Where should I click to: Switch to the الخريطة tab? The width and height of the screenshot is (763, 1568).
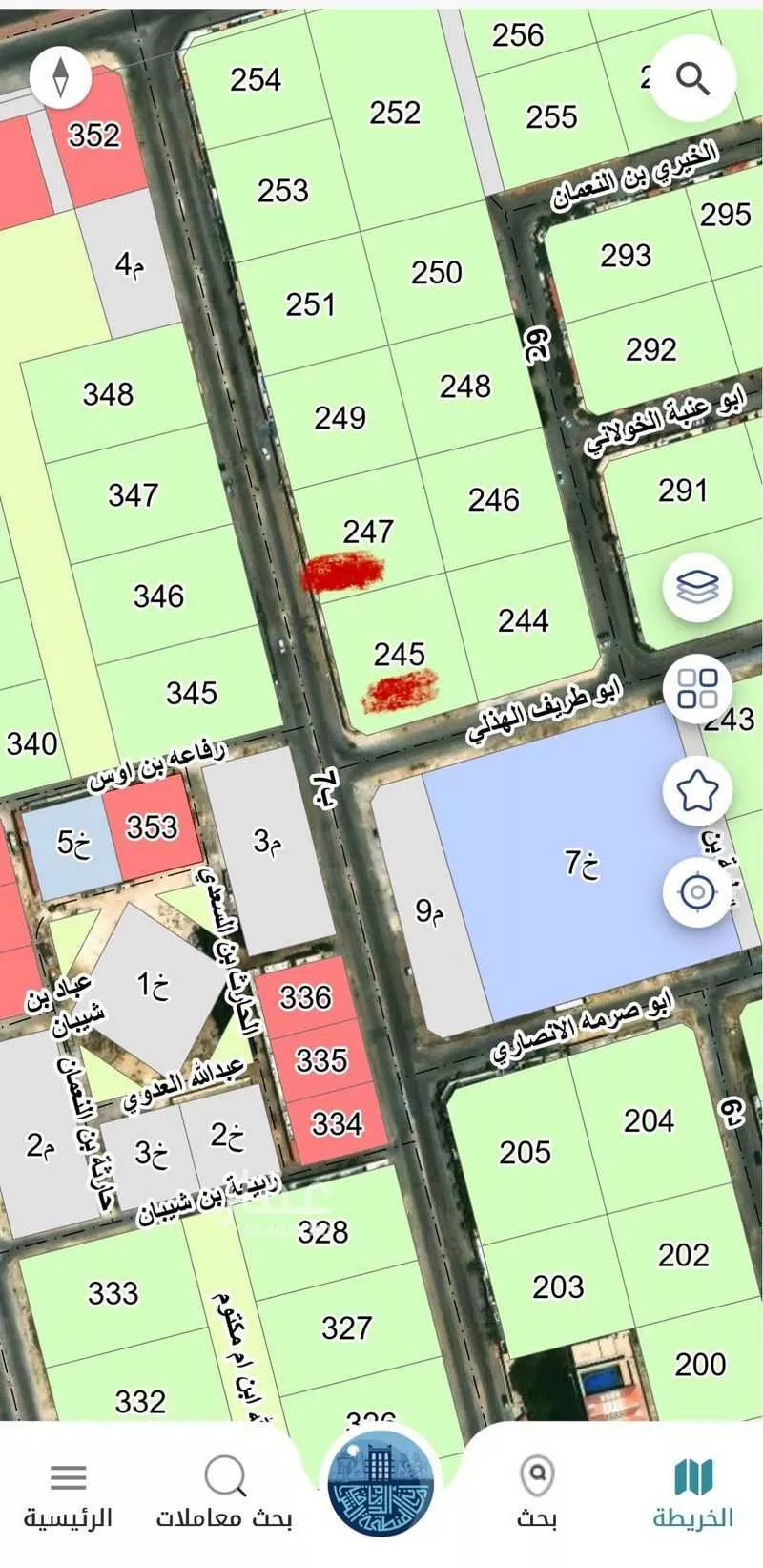tap(693, 1494)
